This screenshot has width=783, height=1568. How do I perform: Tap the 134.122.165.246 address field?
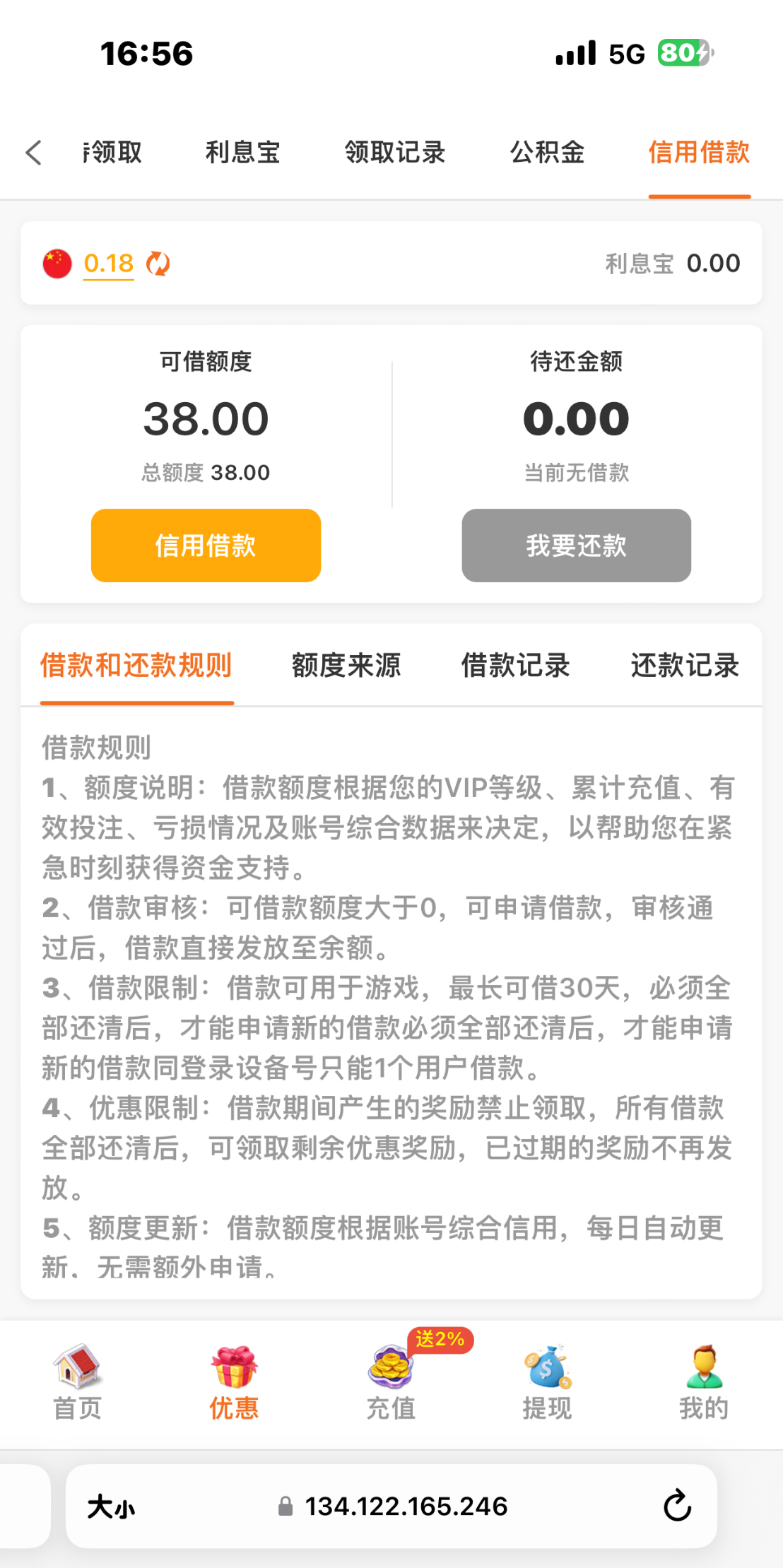click(x=406, y=1507)
